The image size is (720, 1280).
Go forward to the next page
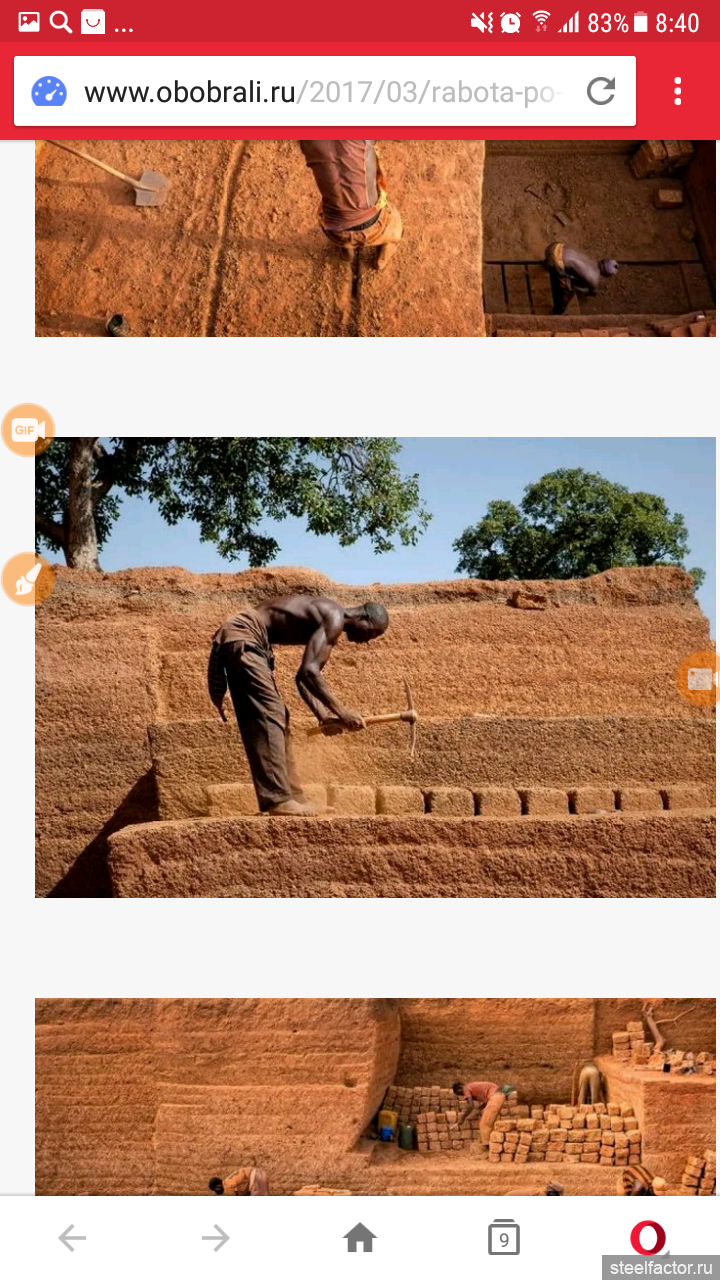point(216,1239)
